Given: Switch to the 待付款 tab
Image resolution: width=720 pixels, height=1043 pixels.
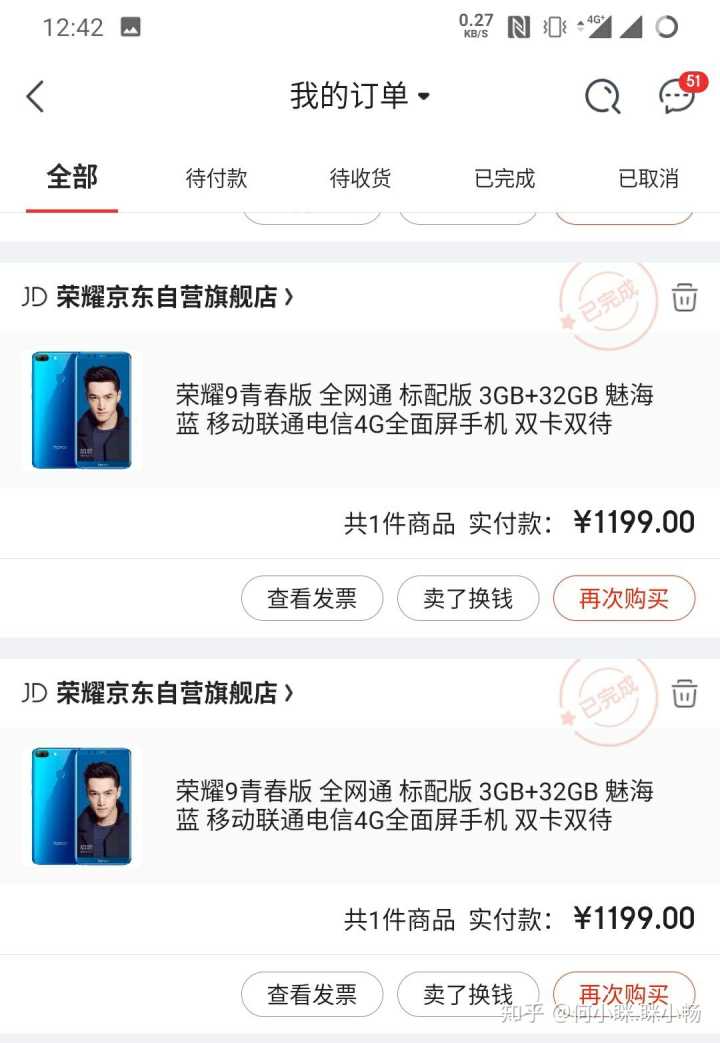Looking at the screenshot, I should 216,179.
